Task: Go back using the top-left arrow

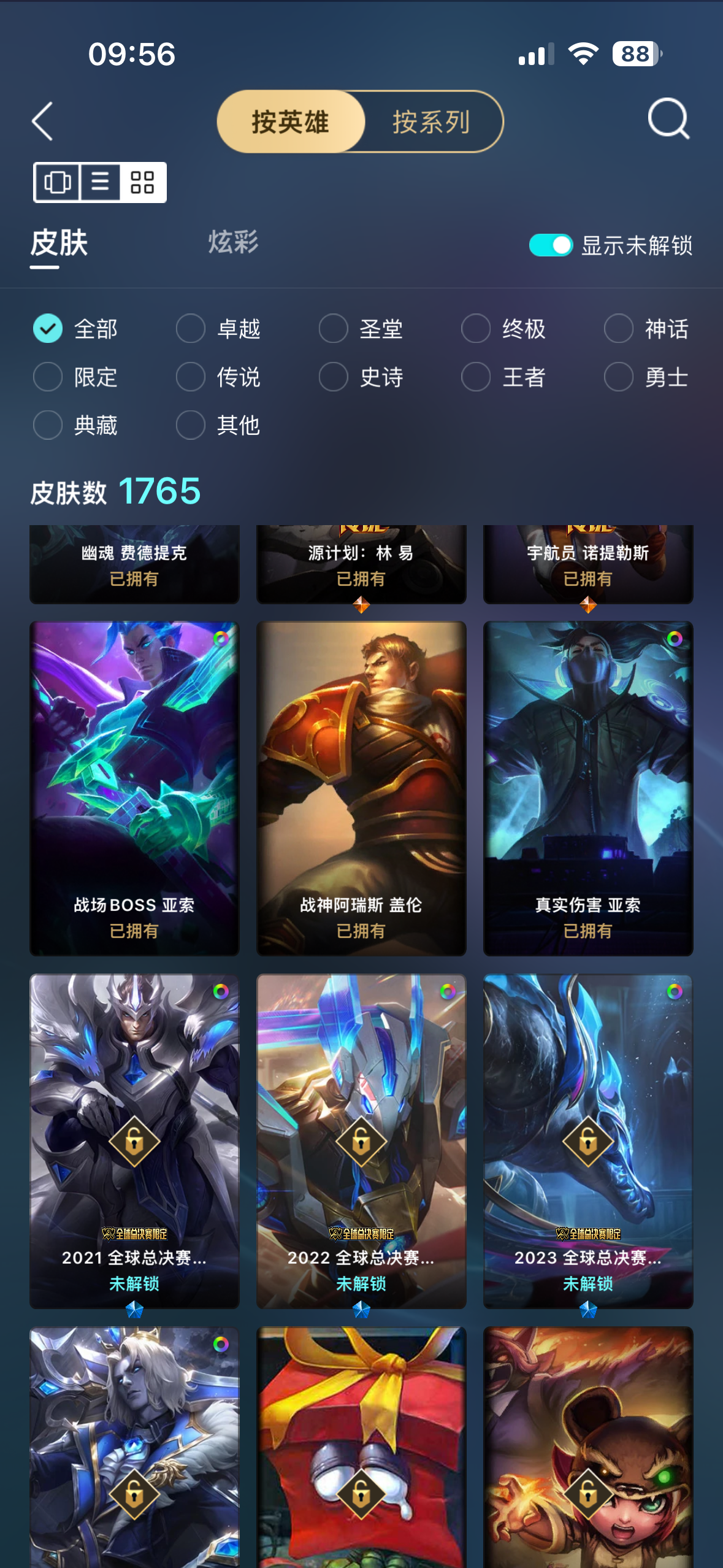Action: (42, 121)
